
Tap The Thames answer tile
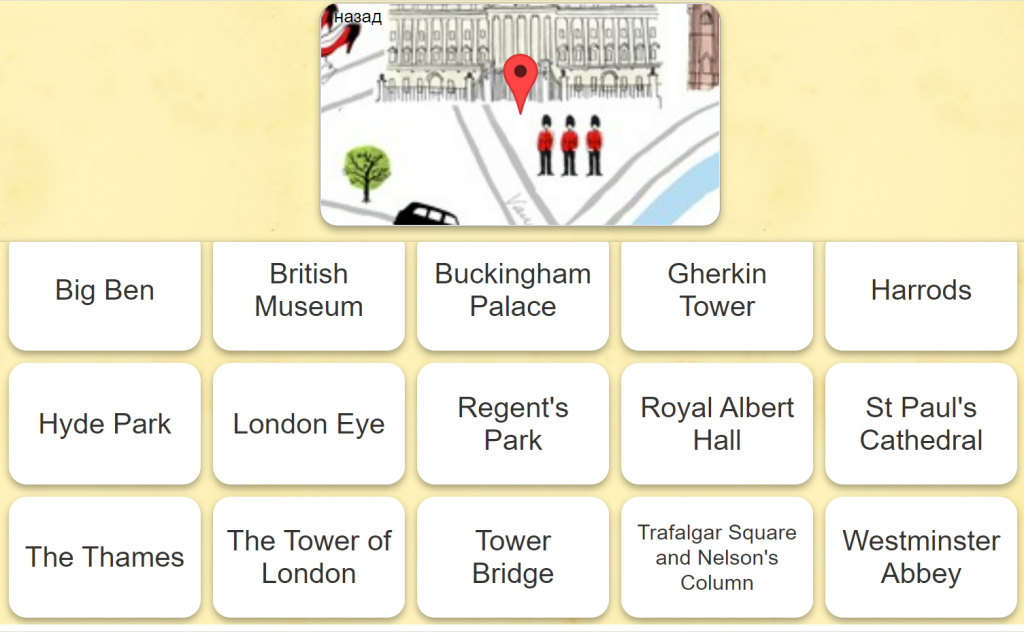(x=105, y=557)
